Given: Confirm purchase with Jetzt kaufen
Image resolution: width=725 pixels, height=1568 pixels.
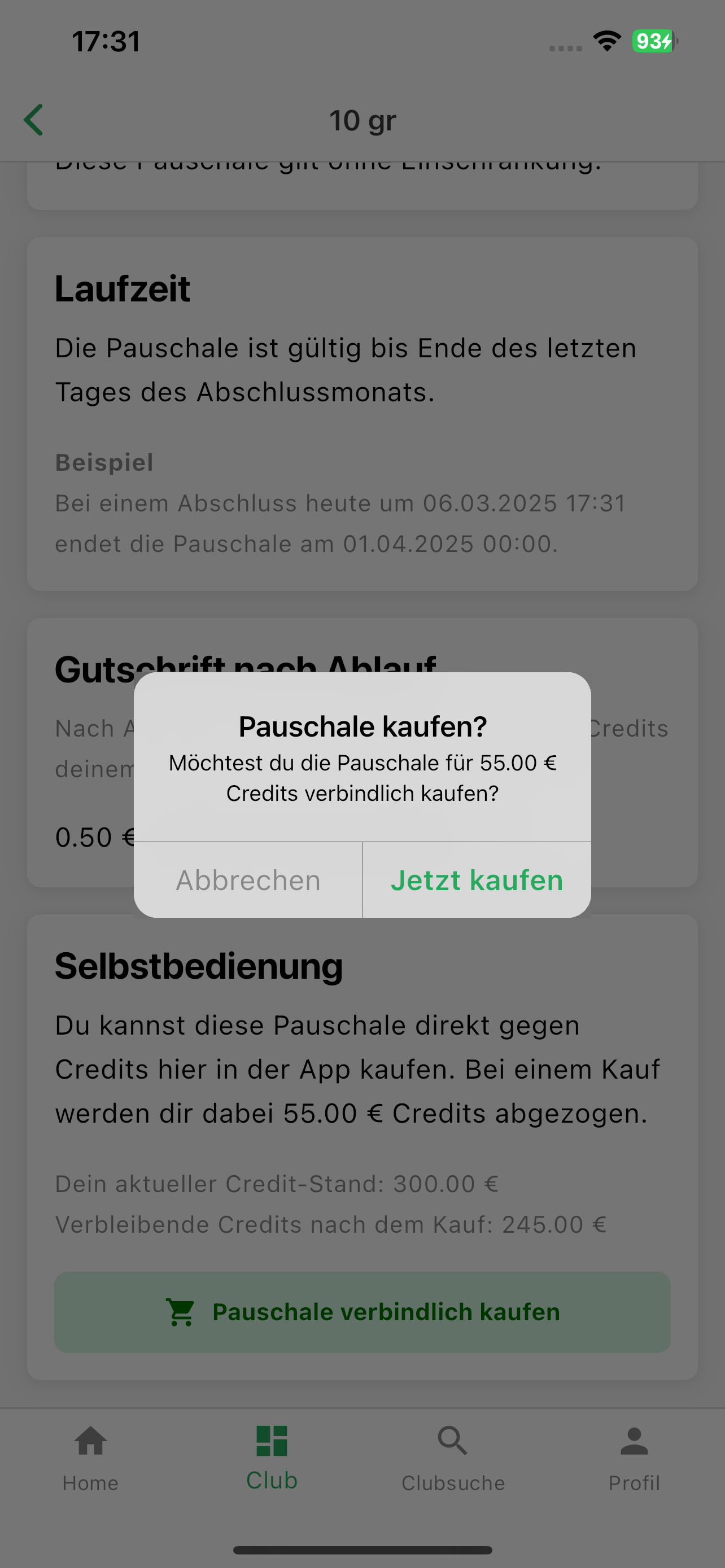Looking at the screenshot, I should point(477,880).
